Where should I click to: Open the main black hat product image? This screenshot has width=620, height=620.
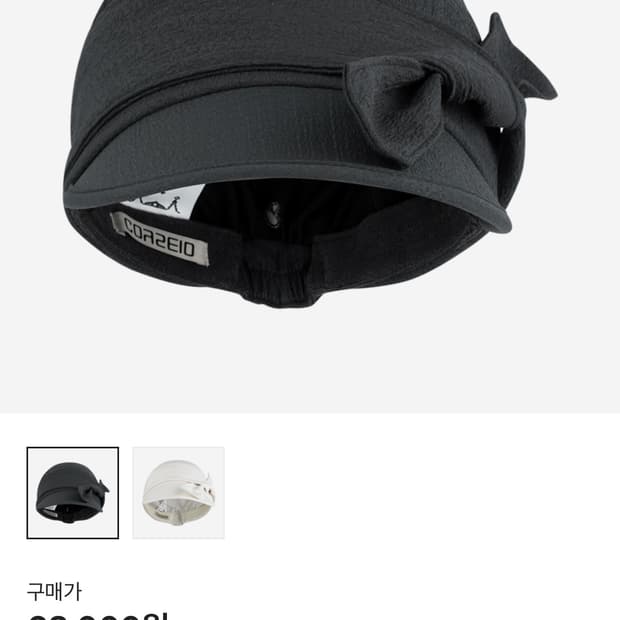pos(310,206)
